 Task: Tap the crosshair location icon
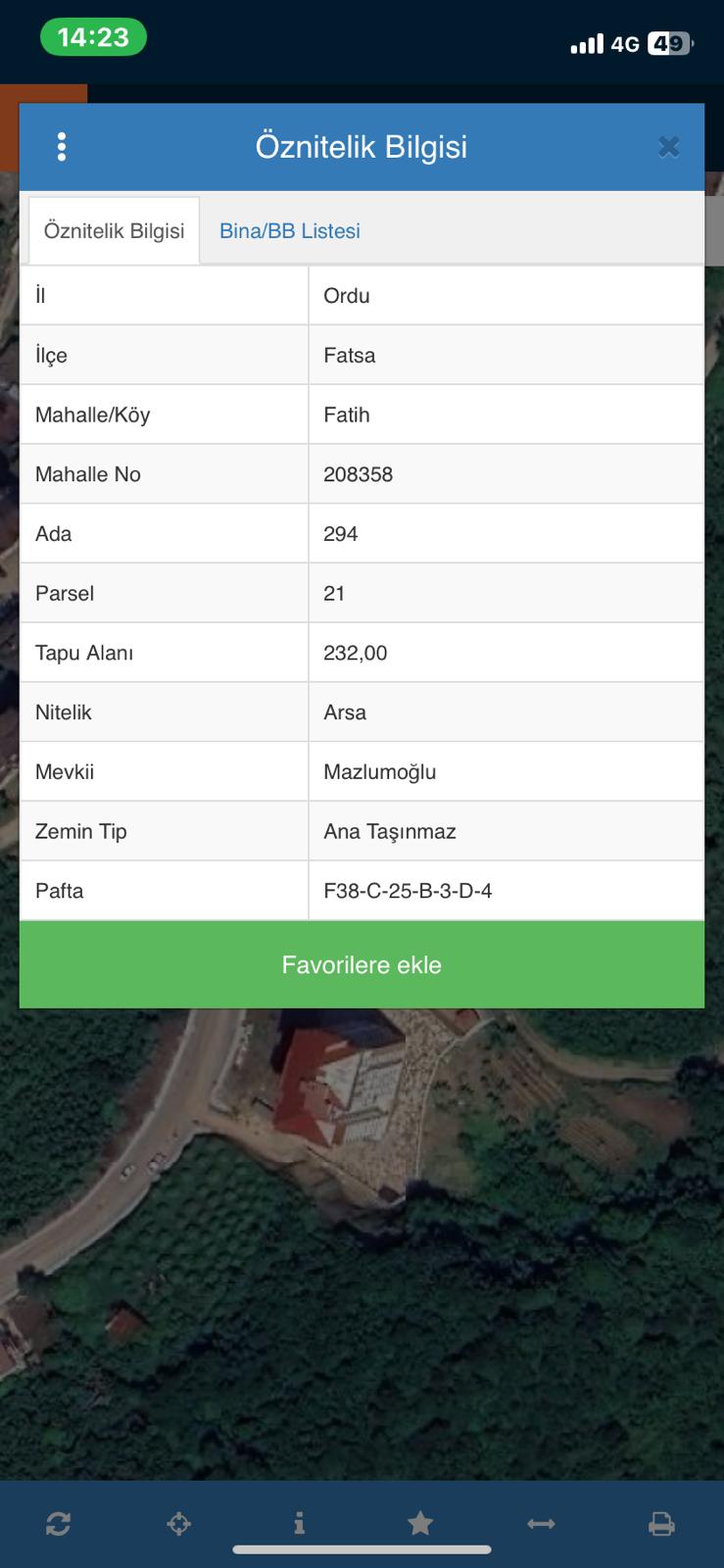tap(178, 1524)
